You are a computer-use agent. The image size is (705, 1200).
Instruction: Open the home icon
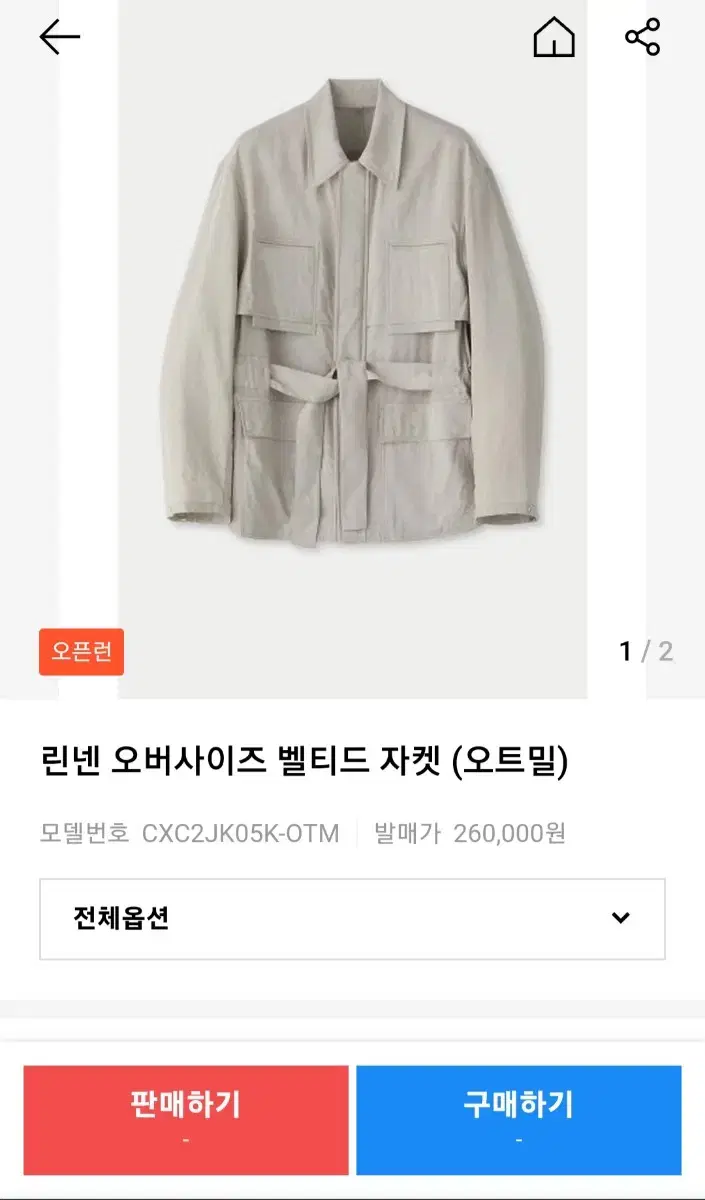[554, 37]
